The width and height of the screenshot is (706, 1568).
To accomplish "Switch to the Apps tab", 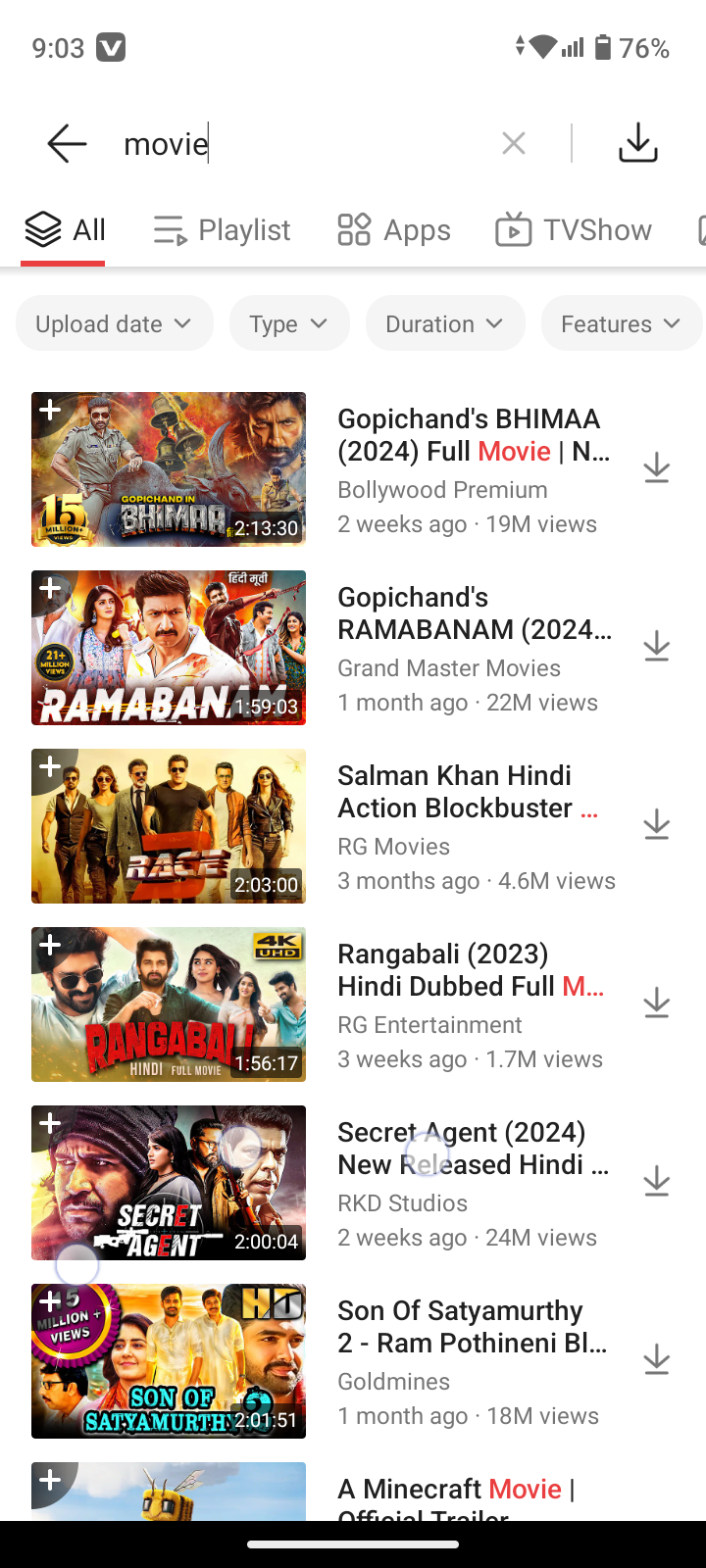I will [393, 230].
